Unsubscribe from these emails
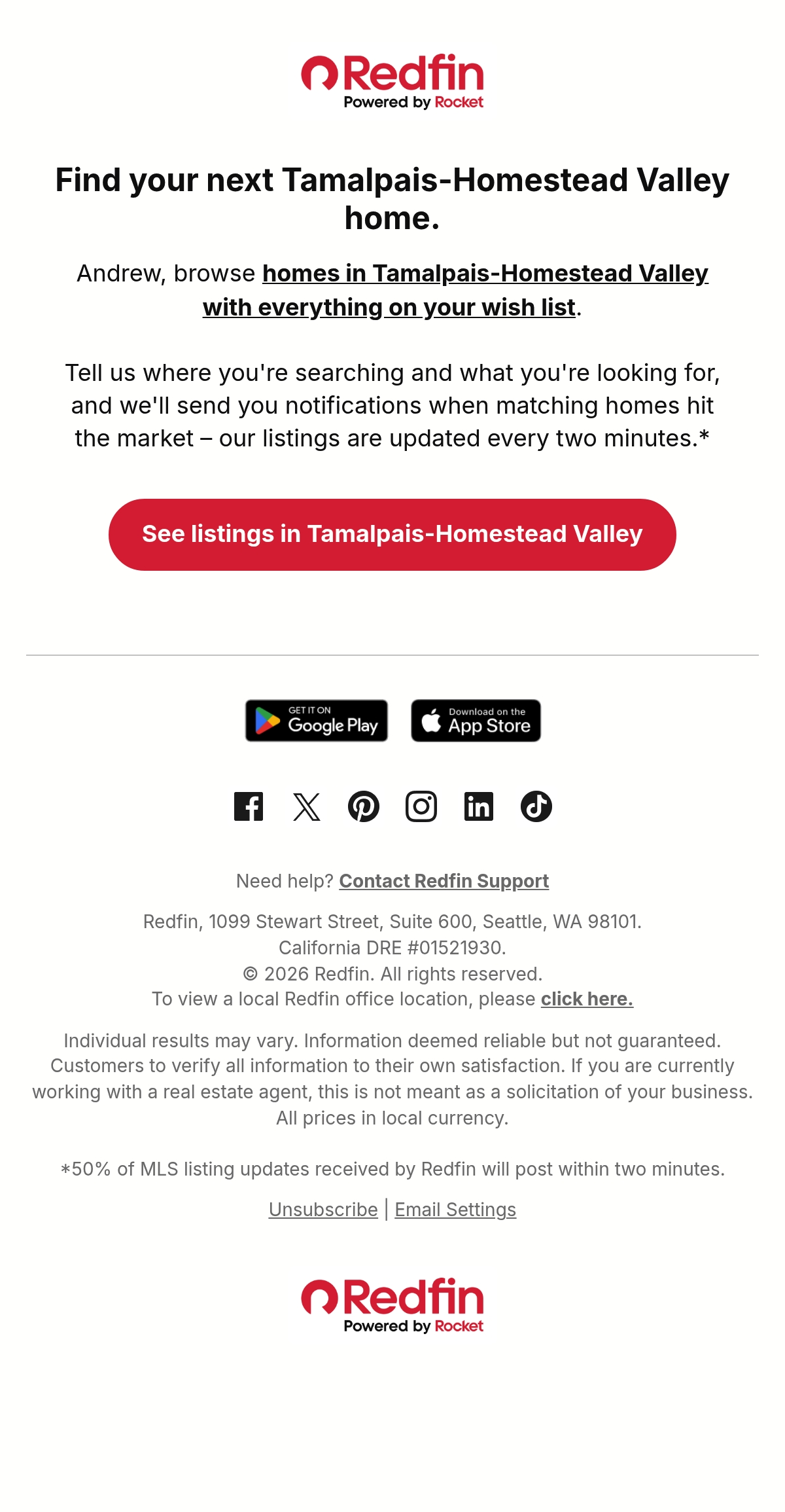 tap(323, 1210)
